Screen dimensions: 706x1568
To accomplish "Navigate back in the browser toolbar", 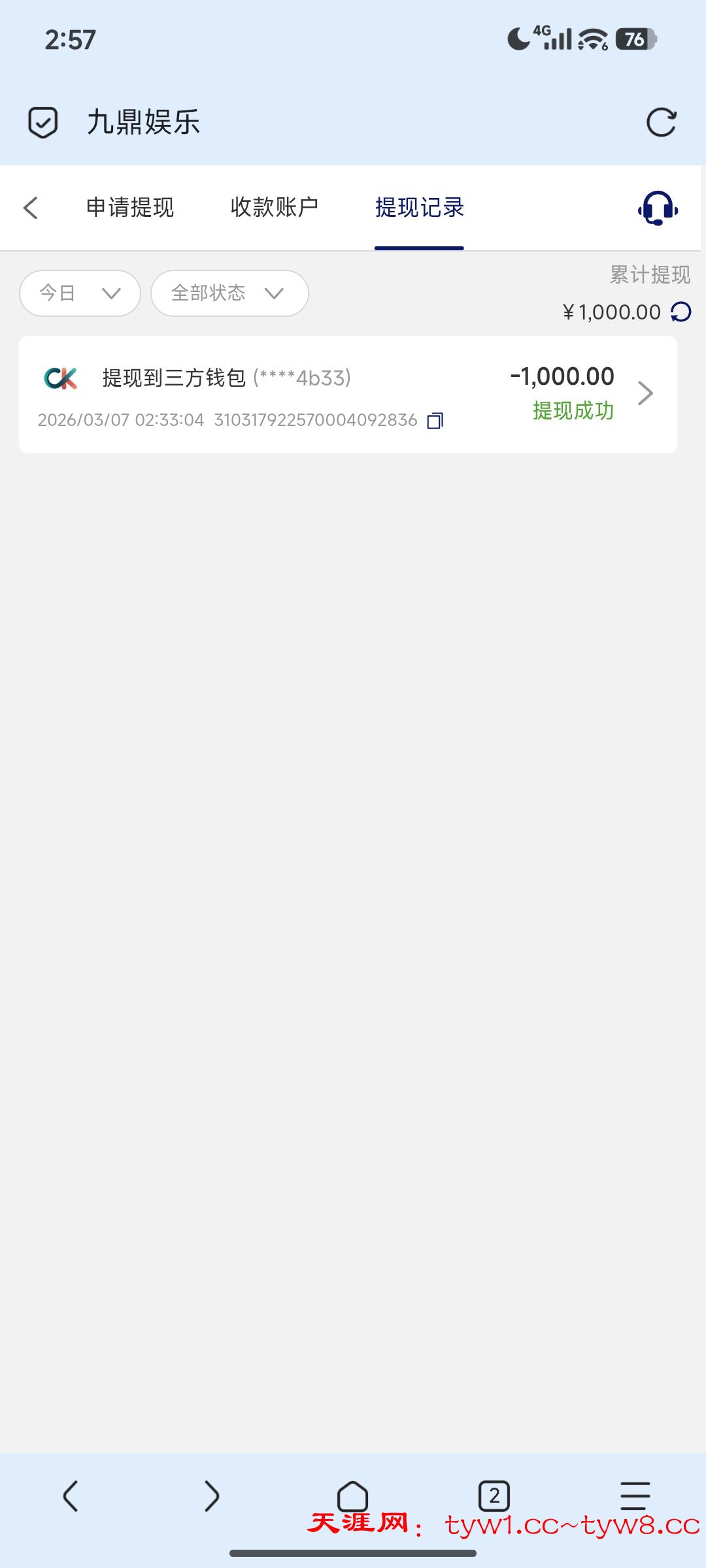I will click(71, 1495).
